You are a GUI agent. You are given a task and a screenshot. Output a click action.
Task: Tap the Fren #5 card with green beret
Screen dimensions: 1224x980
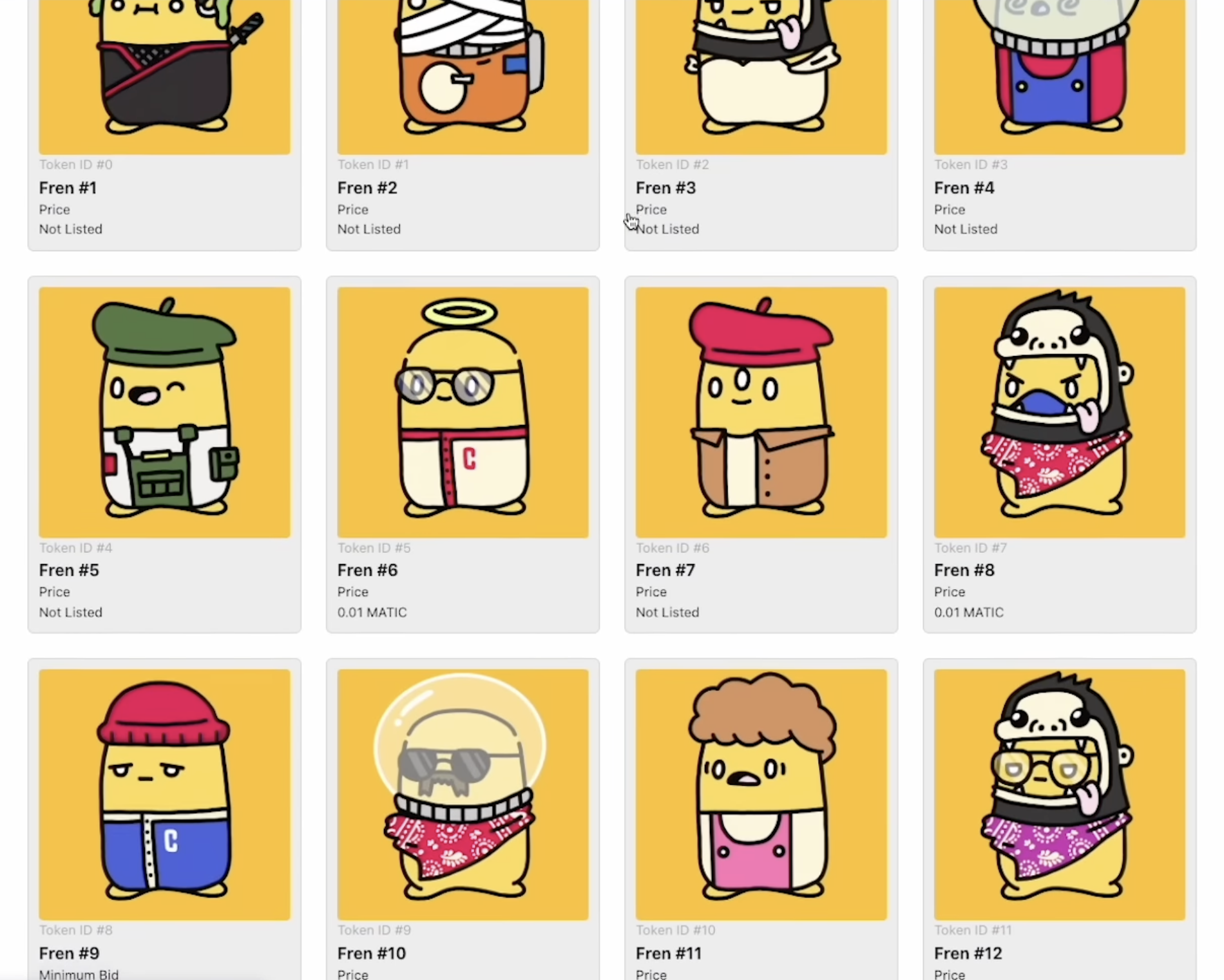164,412
